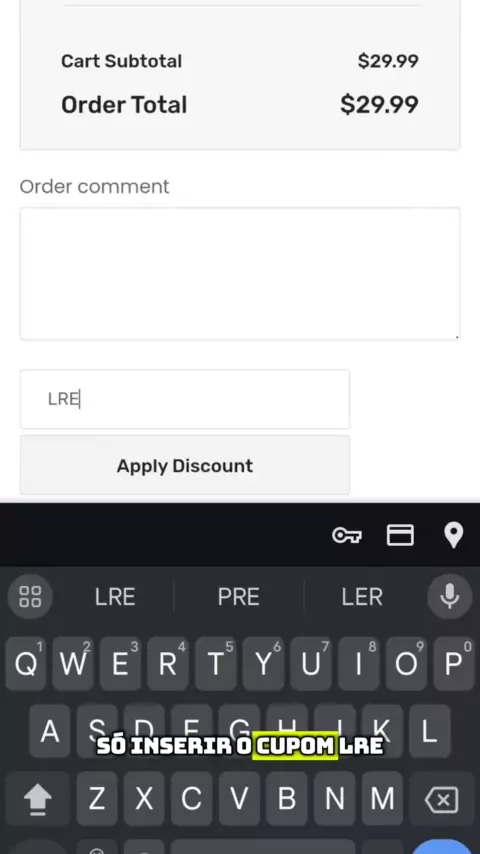Choose the LER keyboard suggestion

point(362,597)
